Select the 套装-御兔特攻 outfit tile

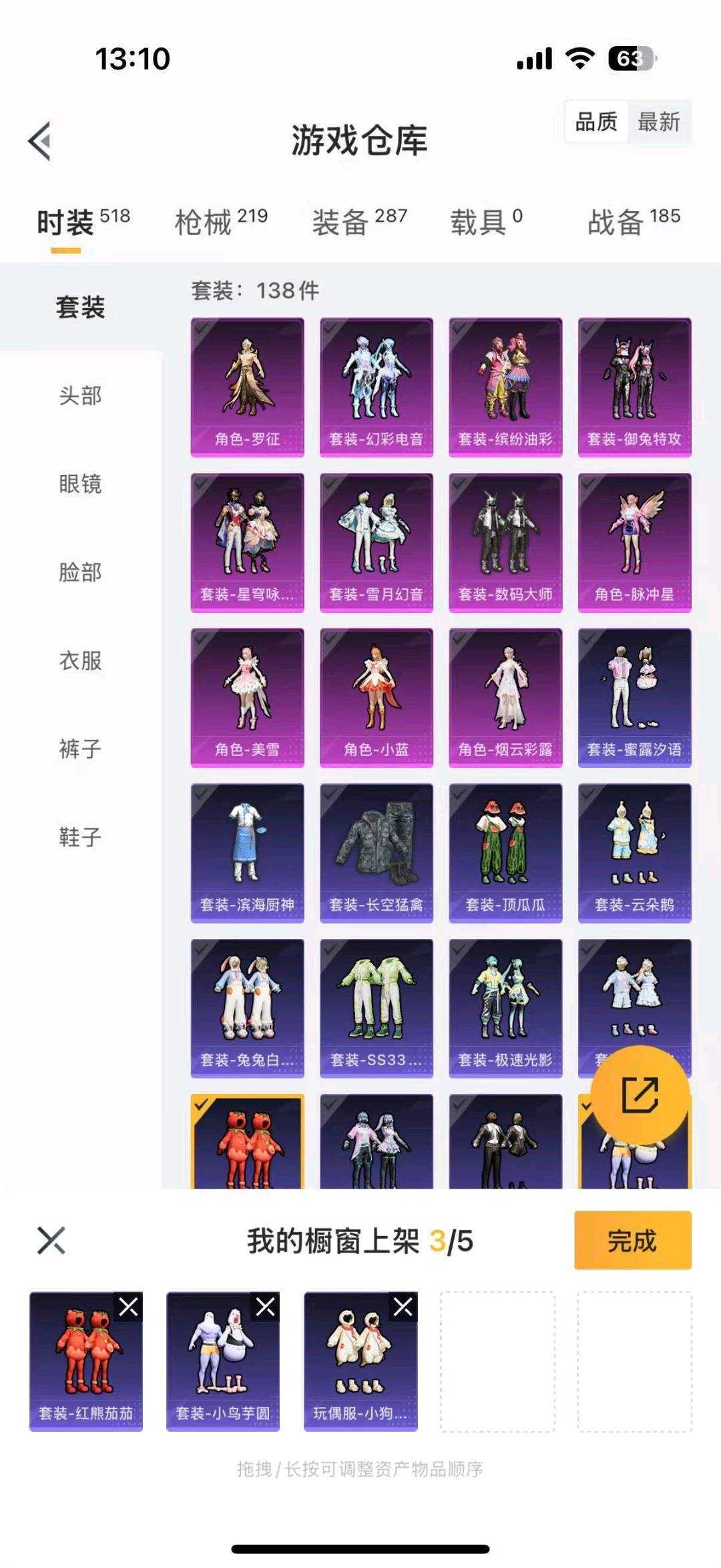635,387
